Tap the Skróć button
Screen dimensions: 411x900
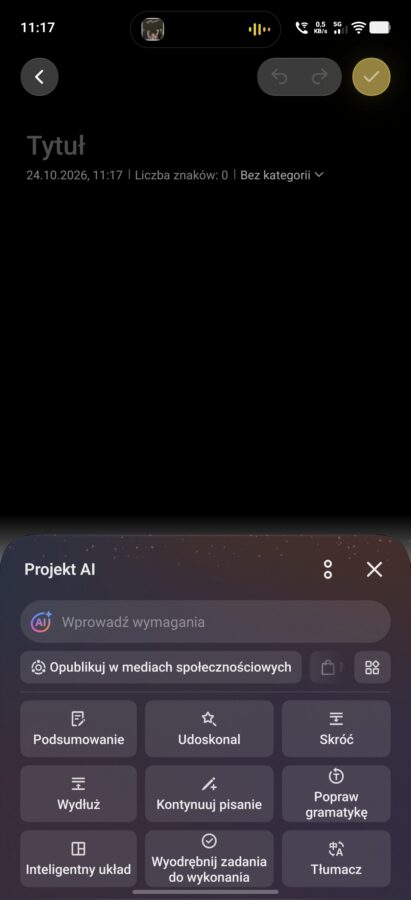click(336, 729)
